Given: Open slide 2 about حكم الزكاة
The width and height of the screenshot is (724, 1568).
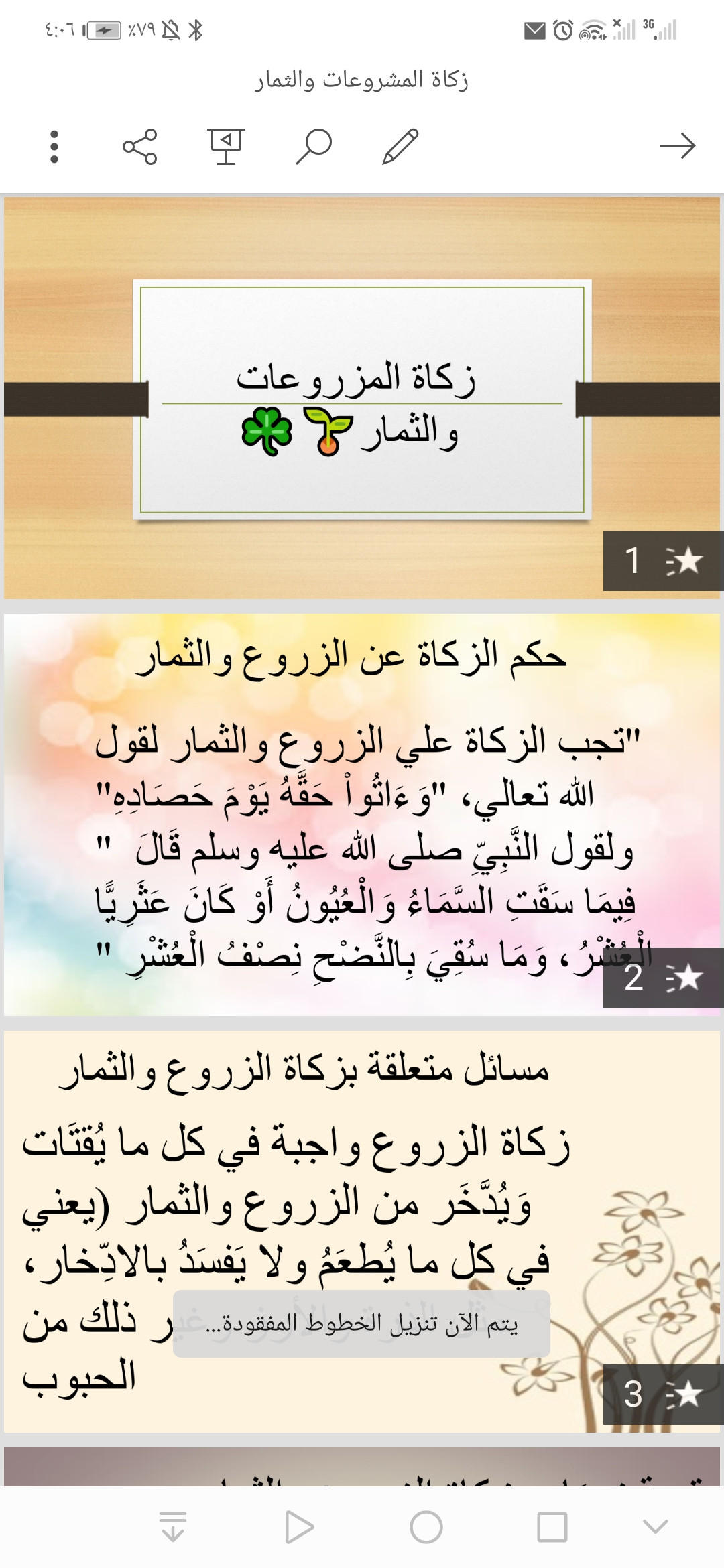Looking at the screenshot, I should [362, 814].
